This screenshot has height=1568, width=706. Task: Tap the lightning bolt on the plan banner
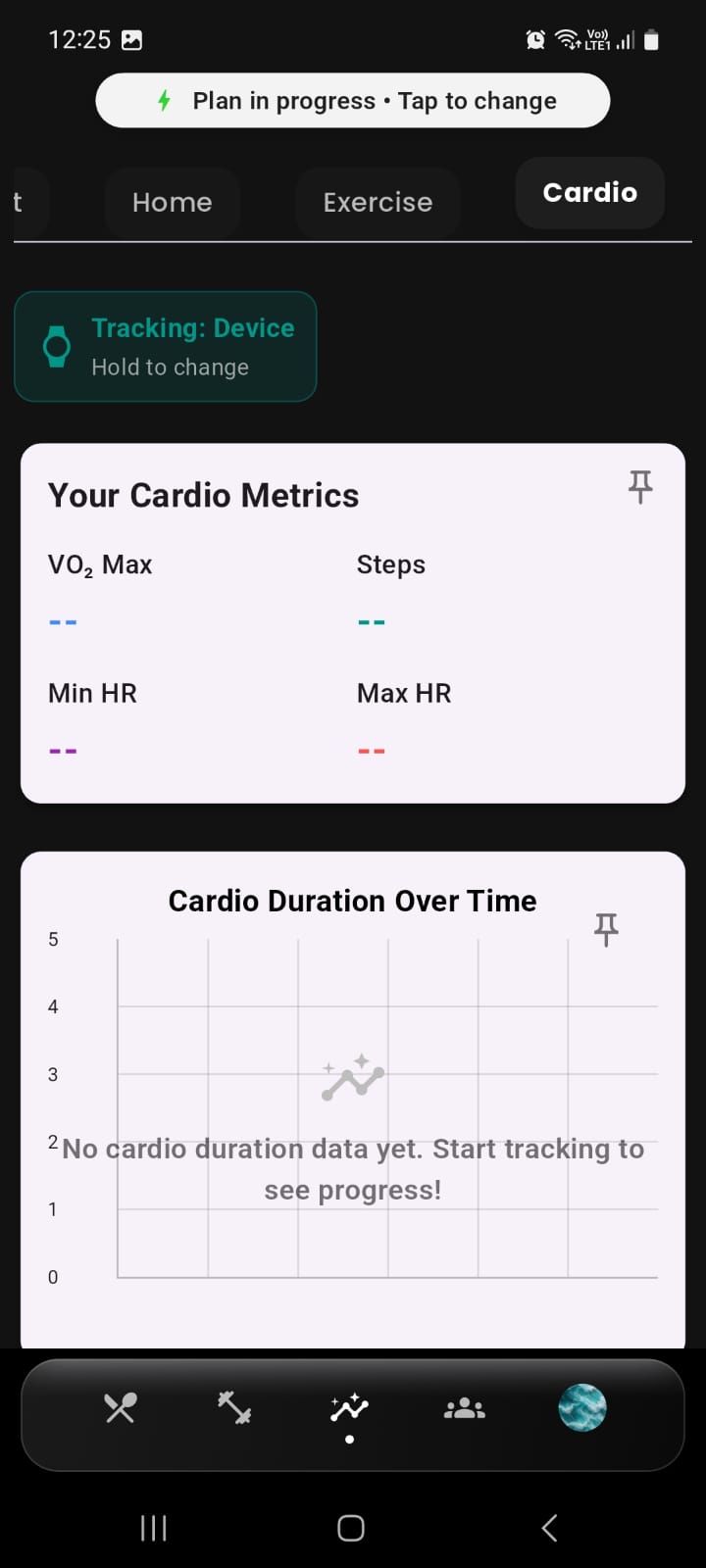(x=164, y=99)
